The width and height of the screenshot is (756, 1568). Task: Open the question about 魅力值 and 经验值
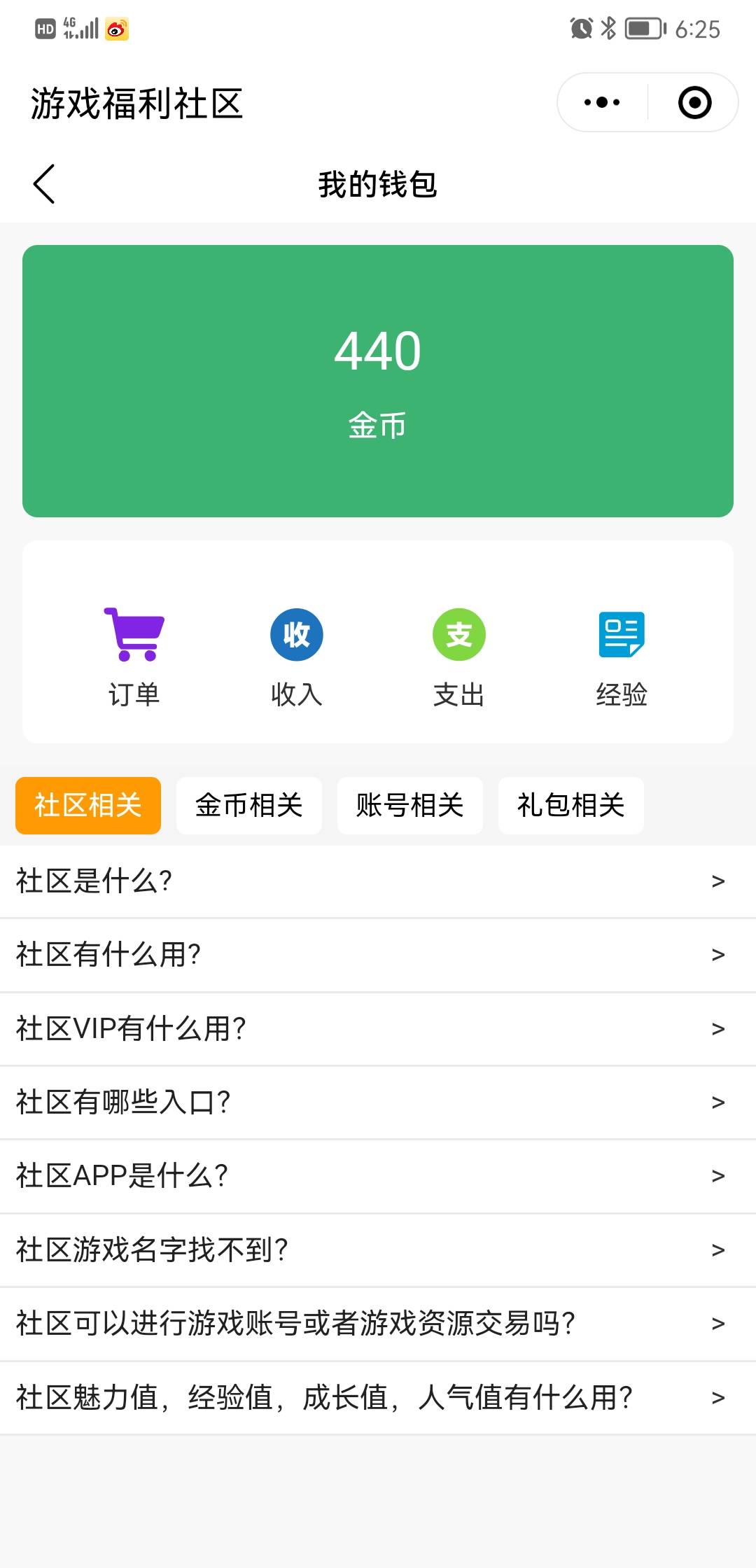(378, 1398)
